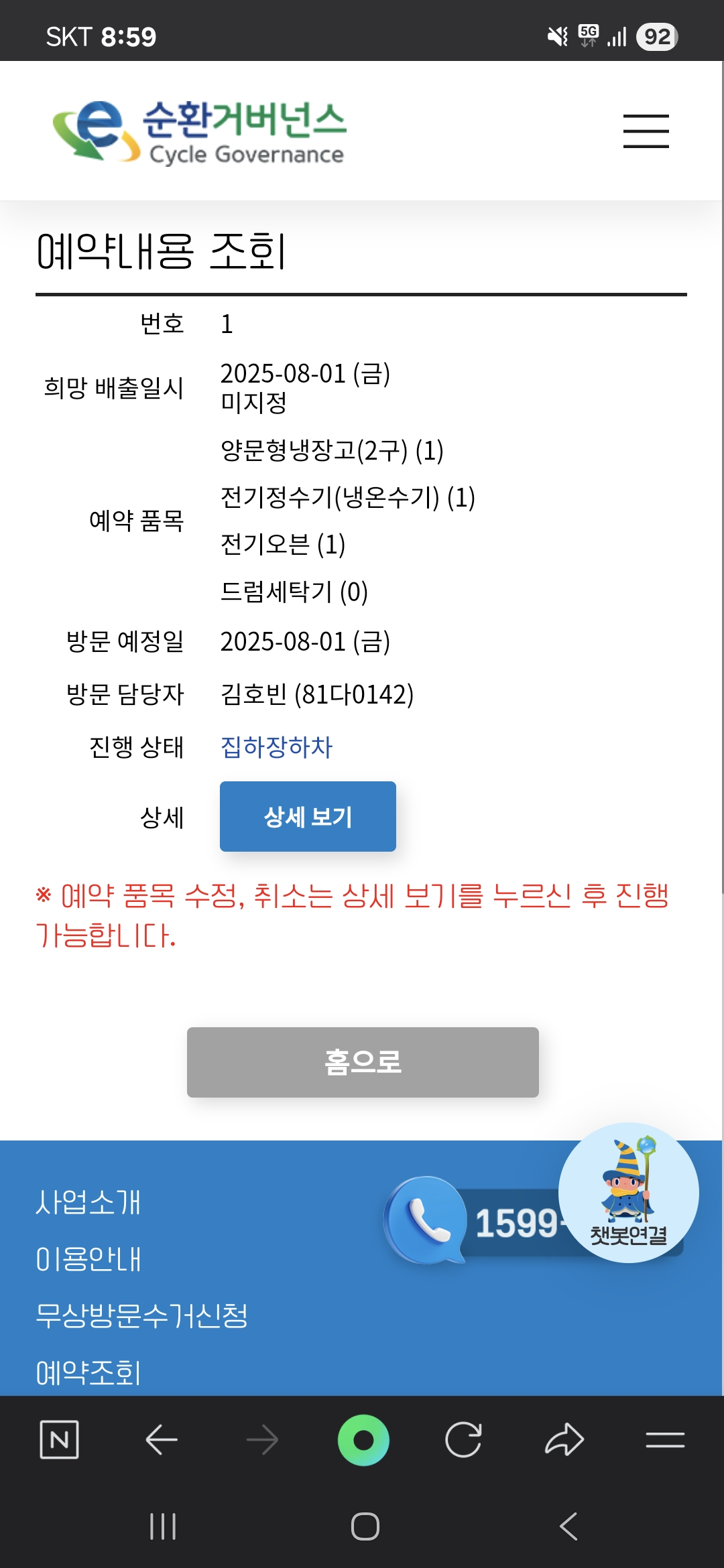Go to home with 홈으로 button
This screenshot has width=724, height=1568.
click(x=363, y=1062)
